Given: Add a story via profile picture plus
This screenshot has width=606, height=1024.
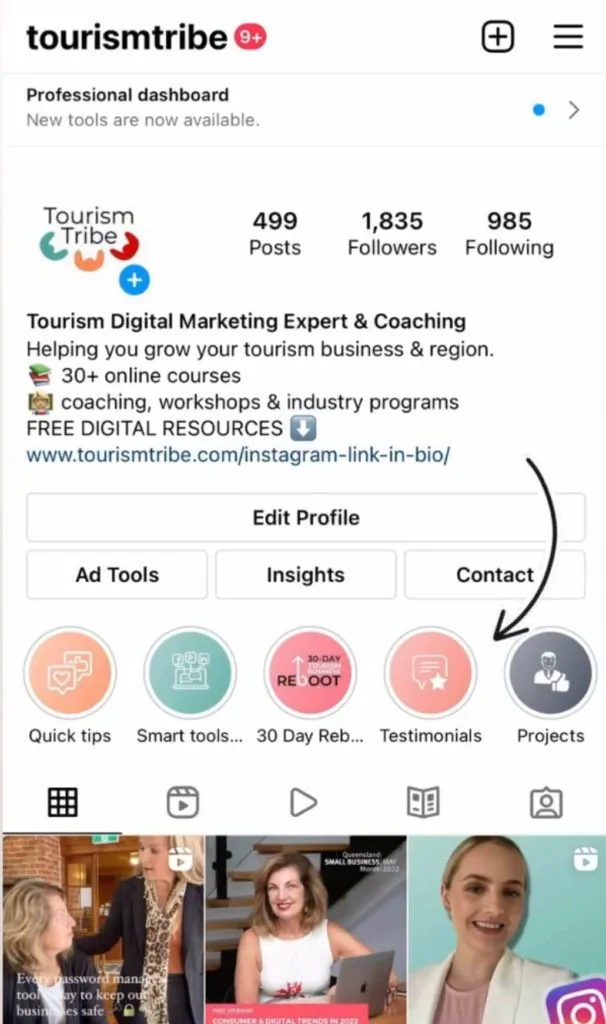Looking at the screenshot, I should [x=134, y=281].
